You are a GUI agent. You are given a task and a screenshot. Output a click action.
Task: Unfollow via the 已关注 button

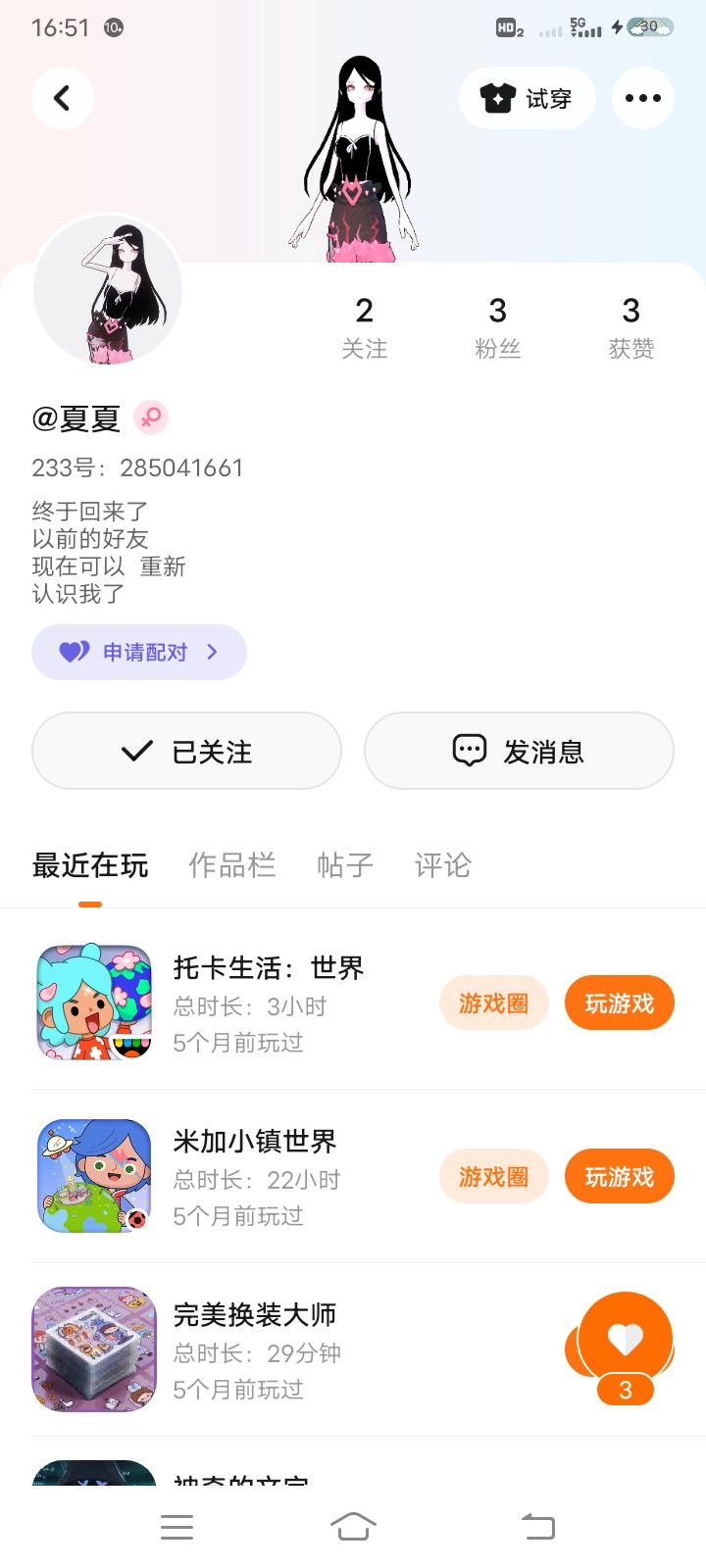[x=186, y=751]
